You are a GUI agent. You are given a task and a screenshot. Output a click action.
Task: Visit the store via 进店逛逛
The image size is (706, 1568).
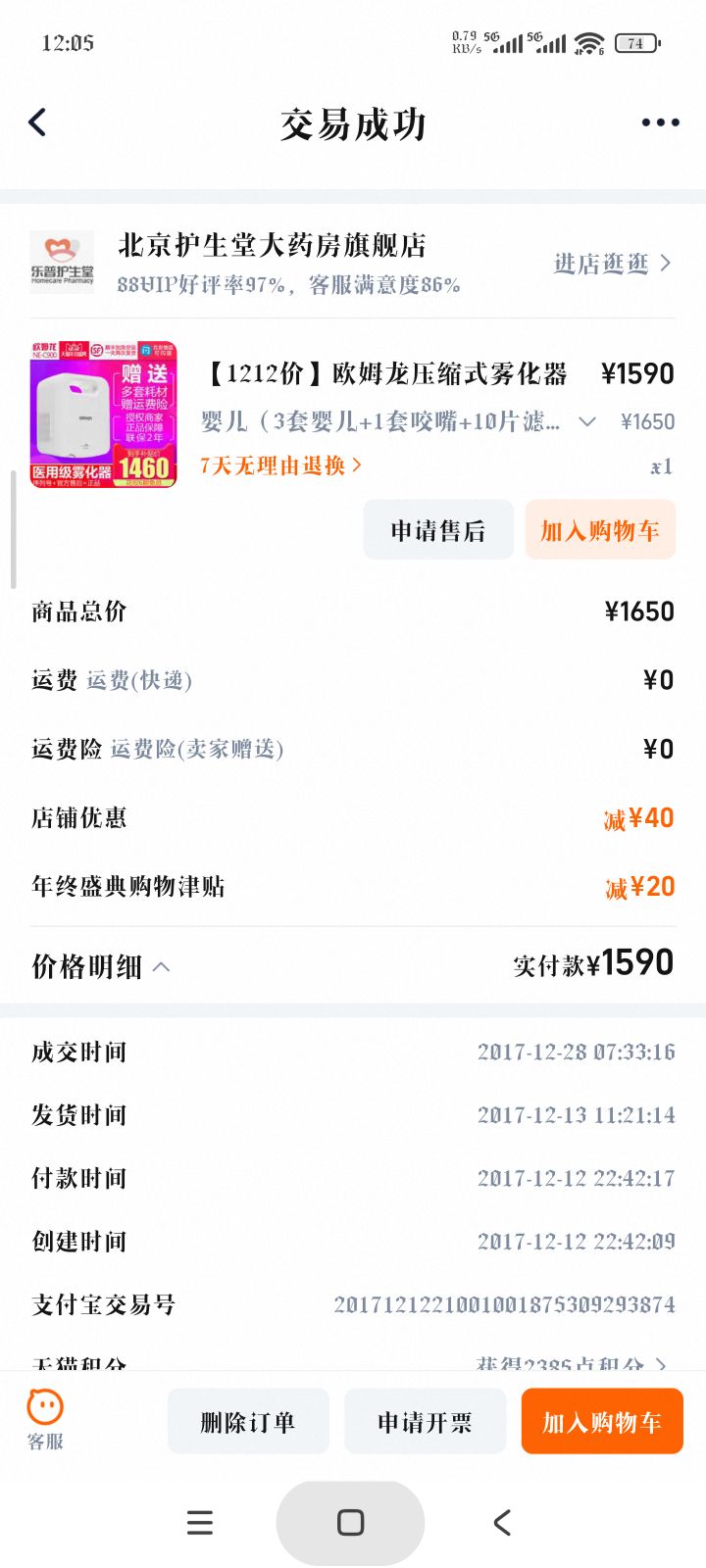[x=611, y=263]
